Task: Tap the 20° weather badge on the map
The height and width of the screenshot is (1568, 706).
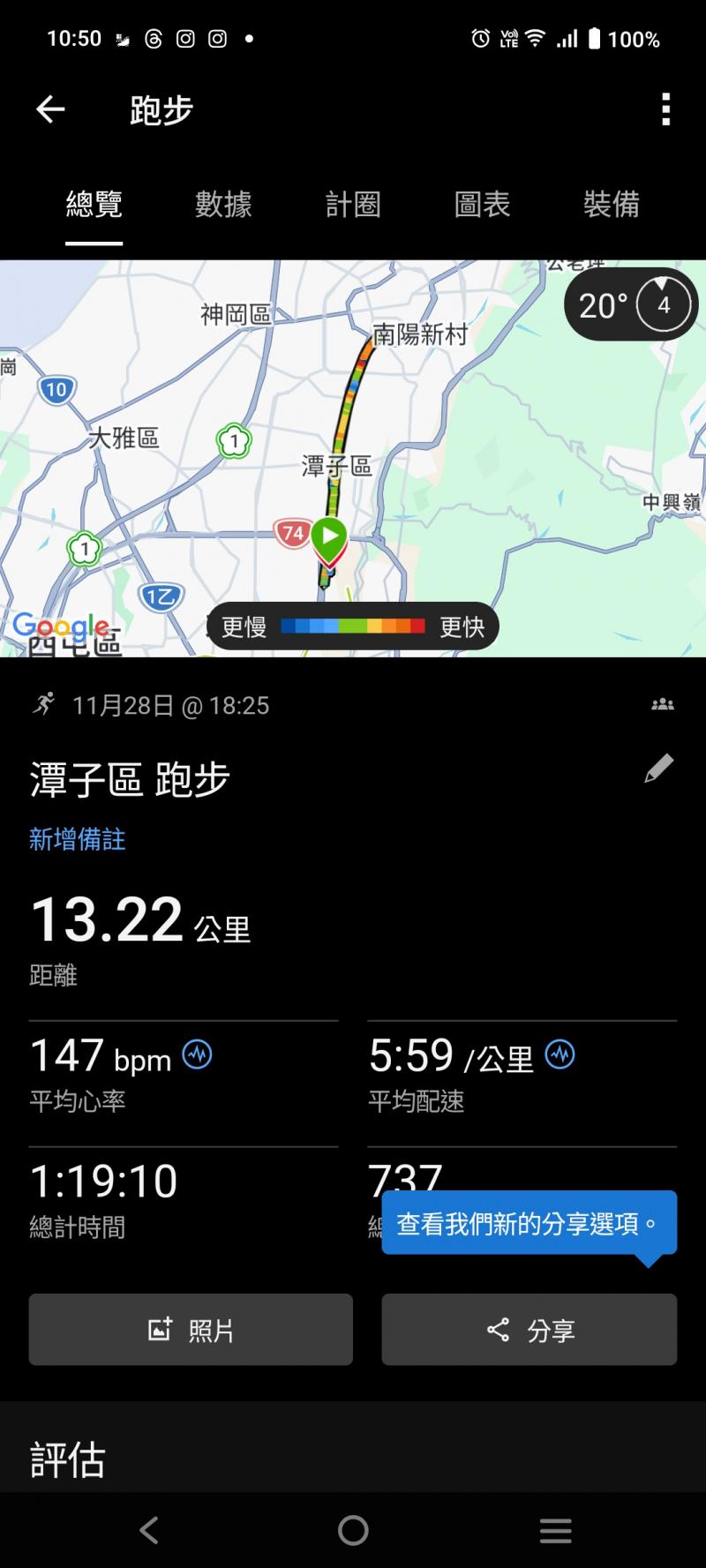Action: 630,305
